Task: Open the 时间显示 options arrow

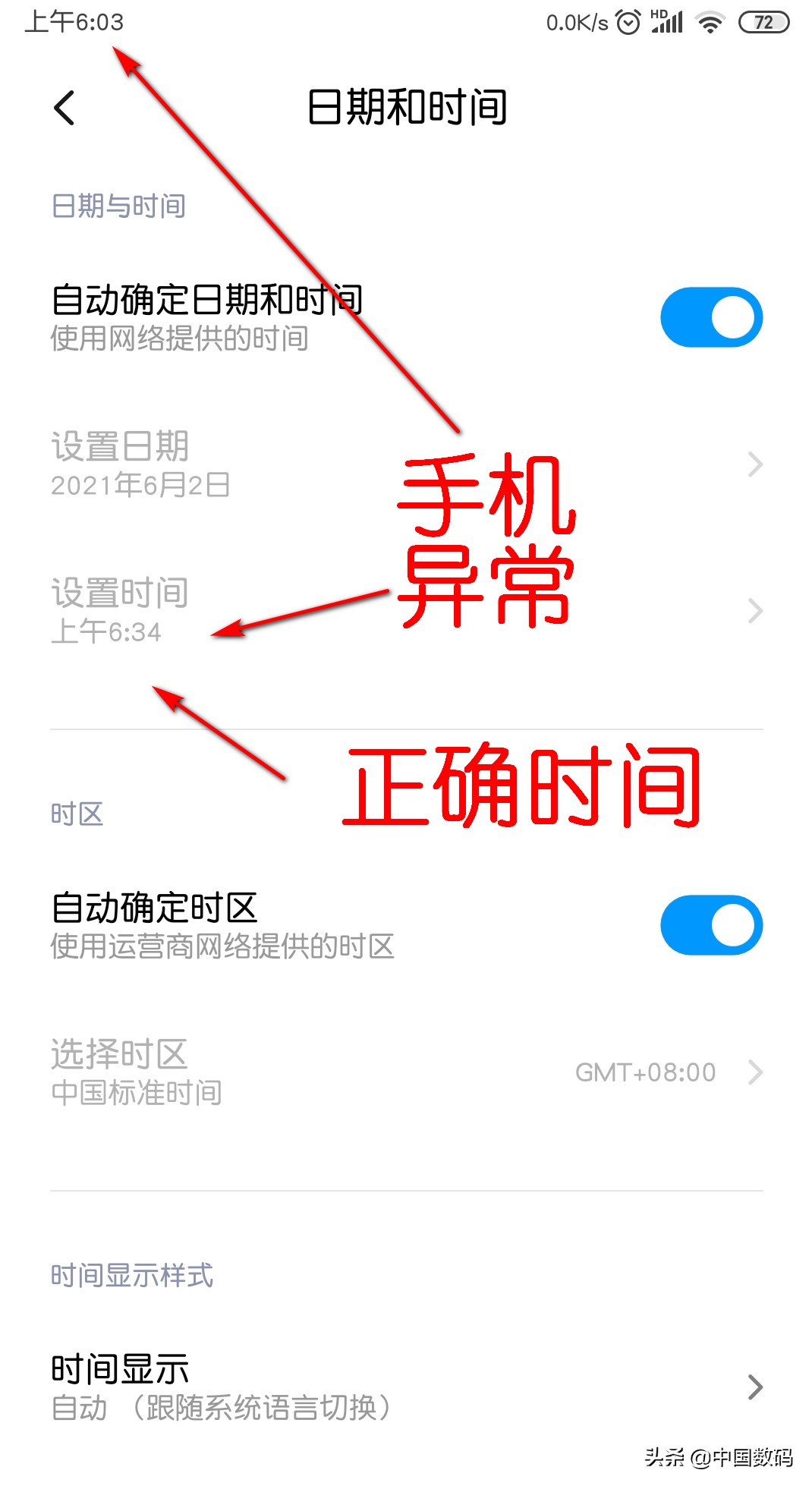Action: (756, 1387)
